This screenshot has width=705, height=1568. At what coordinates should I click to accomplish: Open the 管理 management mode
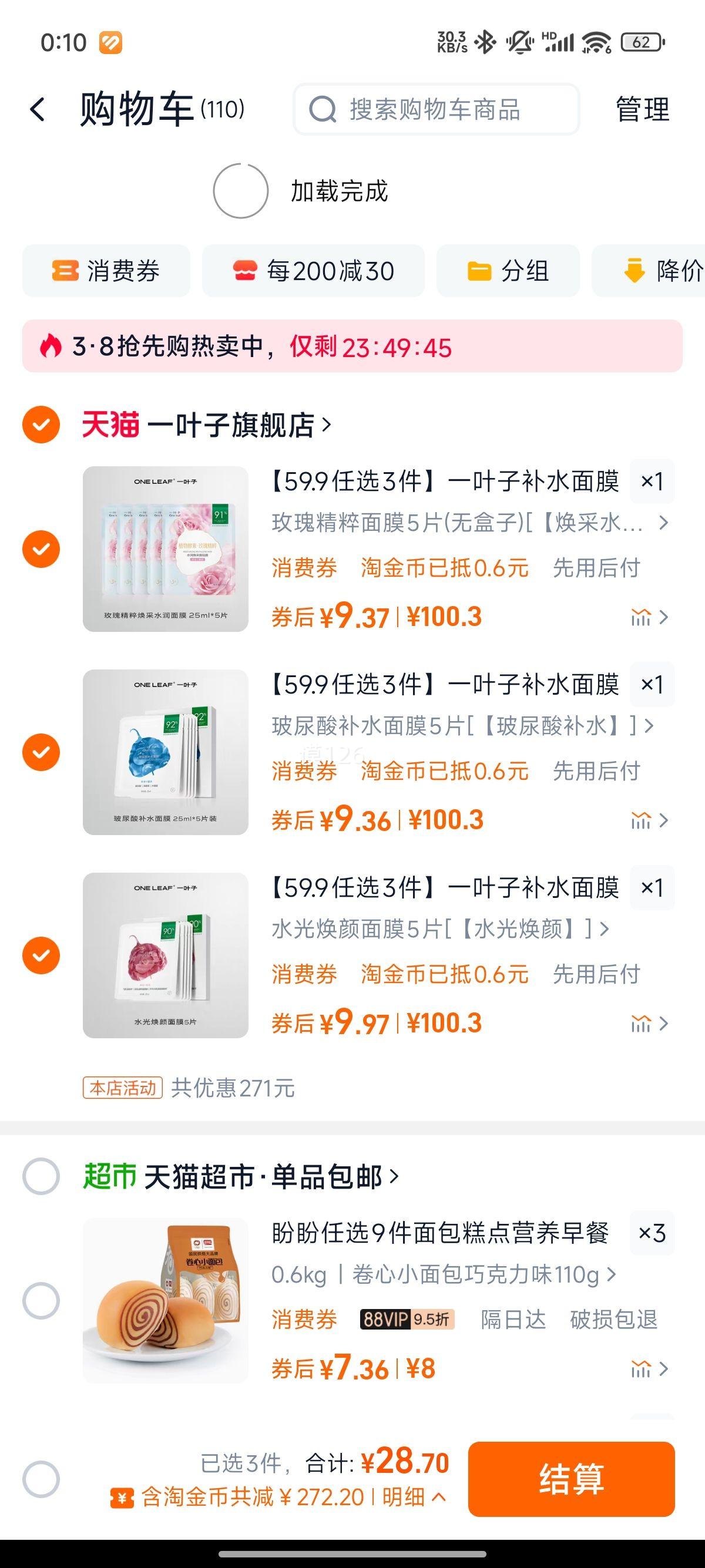(642, 110)
